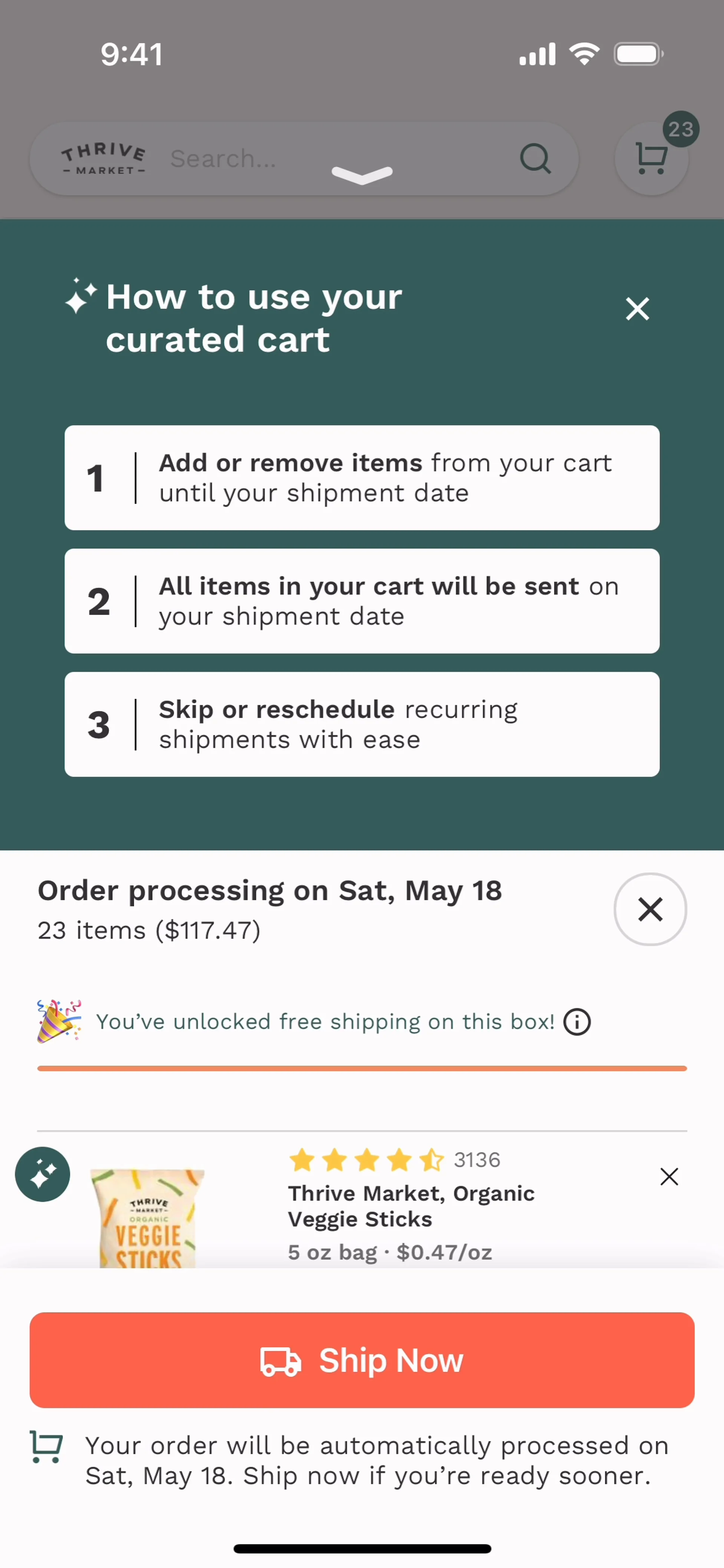Image resolution: width=724 pixels, height=1568 pixels.
Task: Collapse the sheet with the down chevron
Action: pyautogui.click(x=362, y=175)
